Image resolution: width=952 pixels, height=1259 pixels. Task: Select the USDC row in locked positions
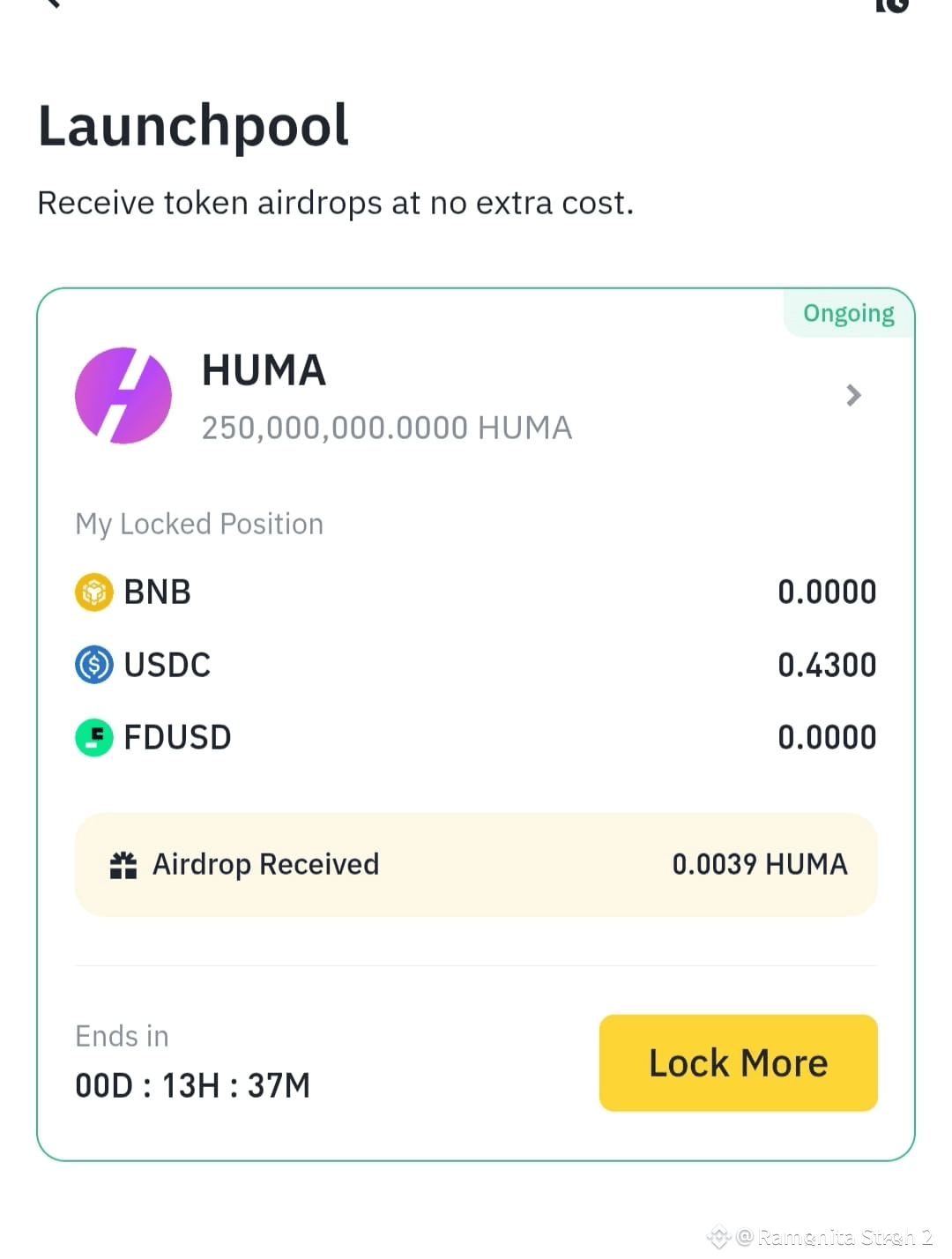click(476, 665)
